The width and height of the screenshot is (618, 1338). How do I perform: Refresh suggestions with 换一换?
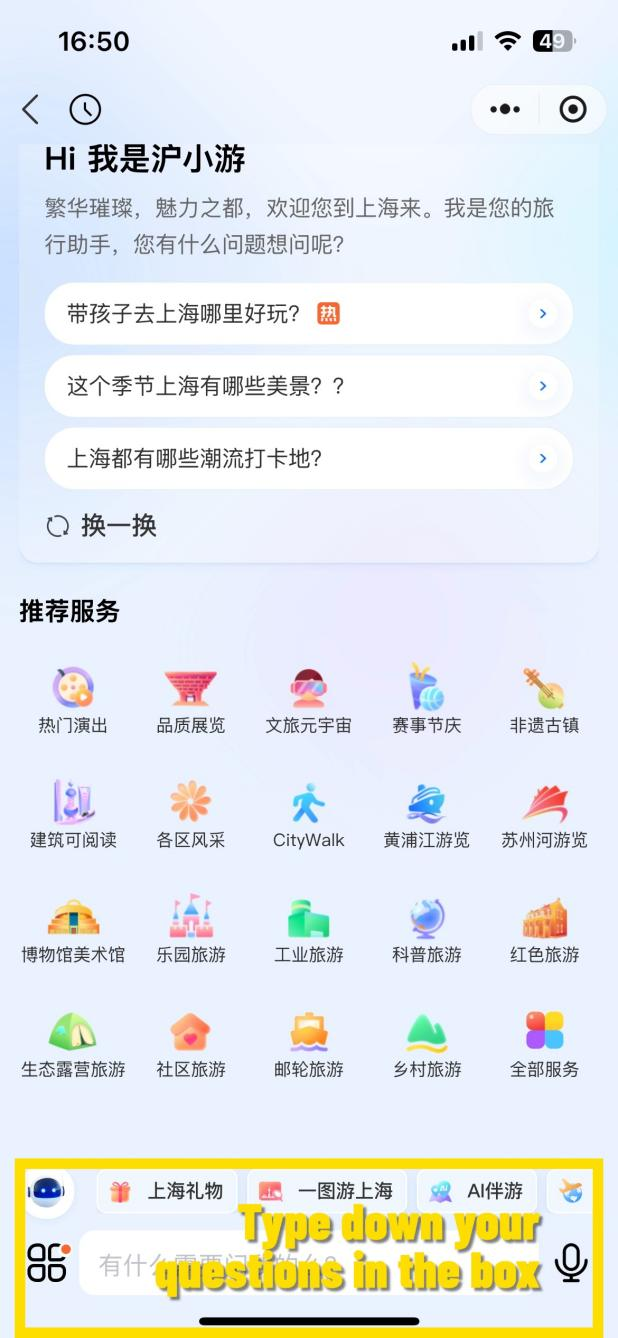102,526
